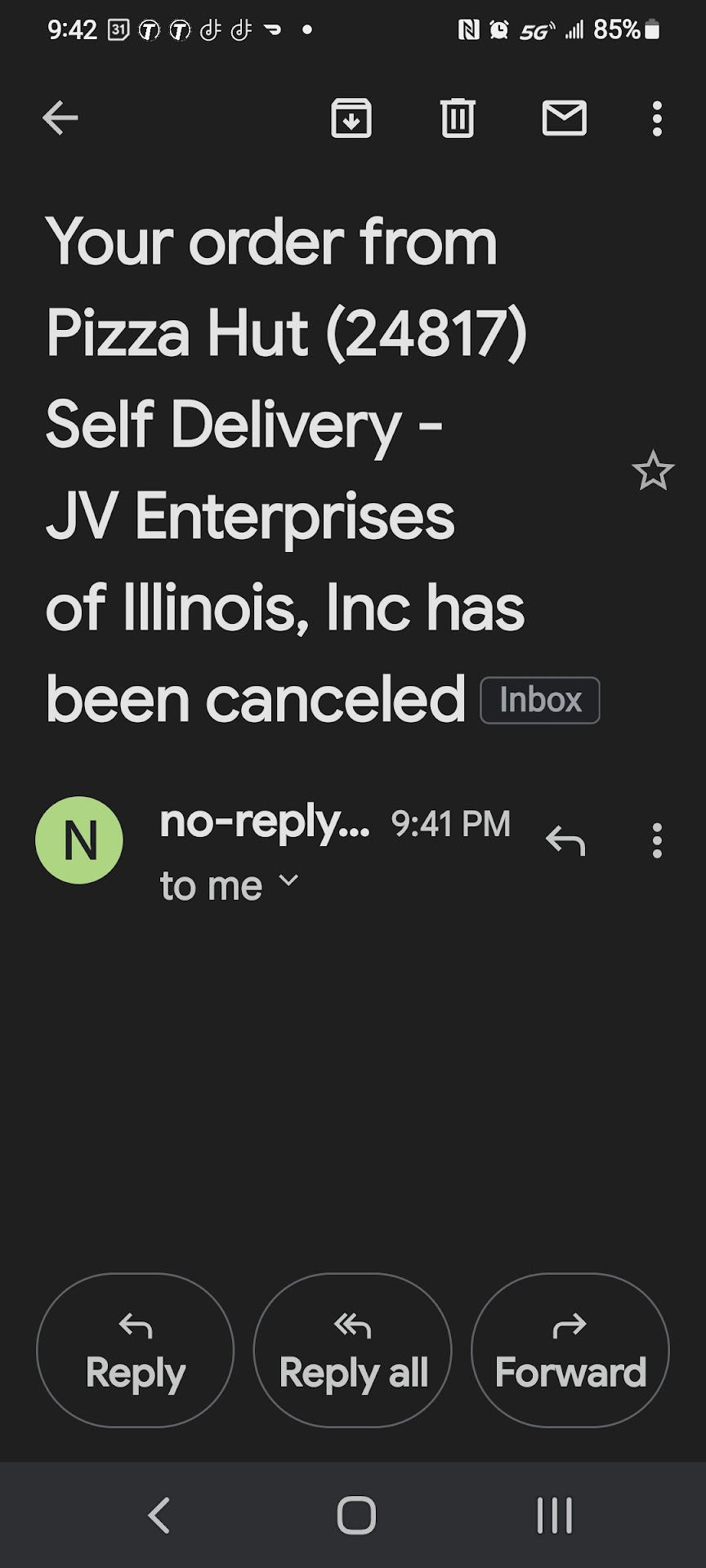Open the message options three-dot menu

(657, 840)
